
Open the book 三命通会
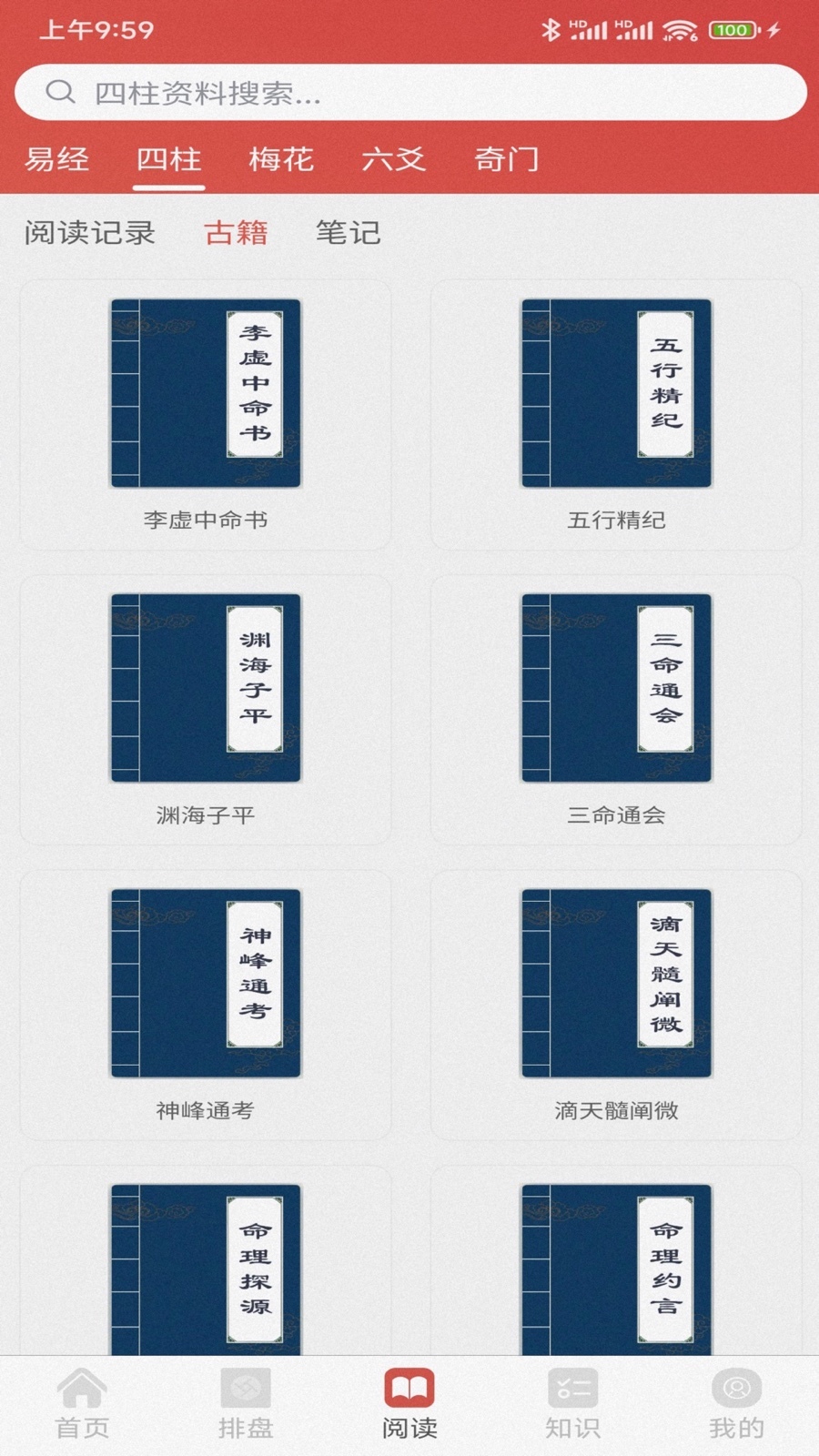(x=616, y=710)
